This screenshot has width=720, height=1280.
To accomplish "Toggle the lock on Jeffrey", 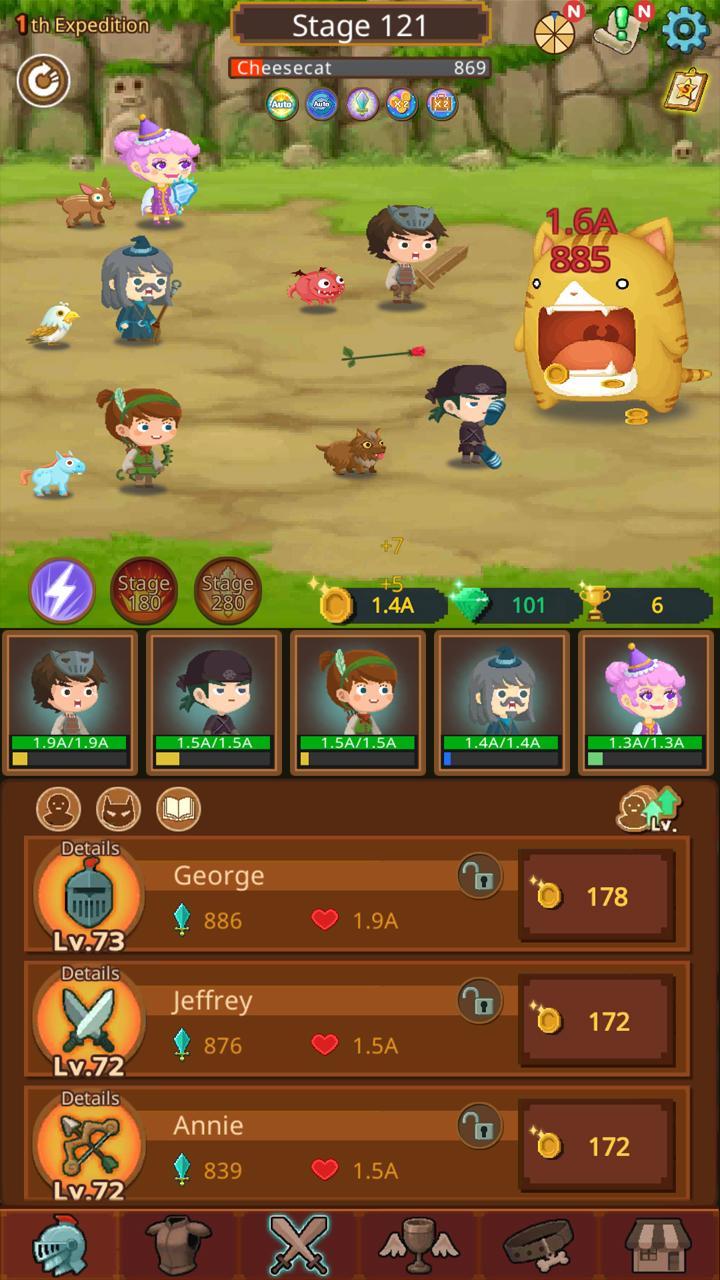I will tap(480, 1001).
